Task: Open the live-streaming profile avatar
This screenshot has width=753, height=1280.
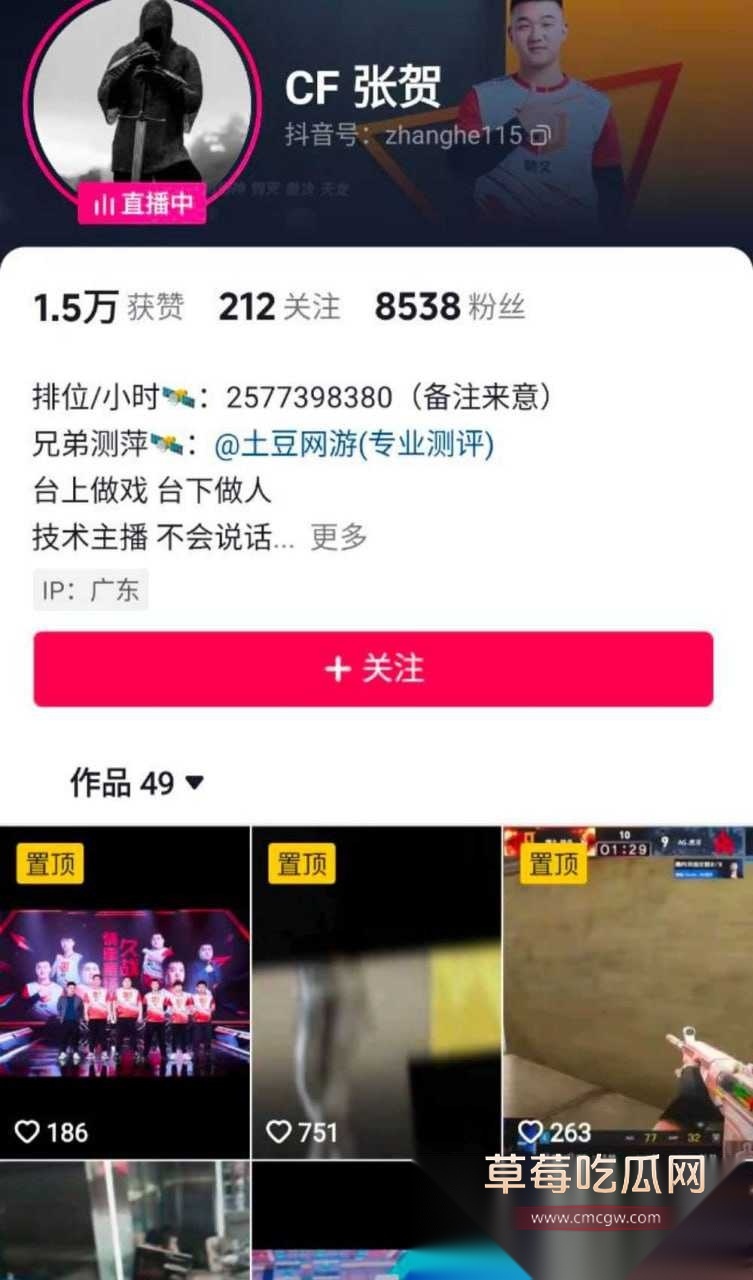Action: tap(143, 100)
